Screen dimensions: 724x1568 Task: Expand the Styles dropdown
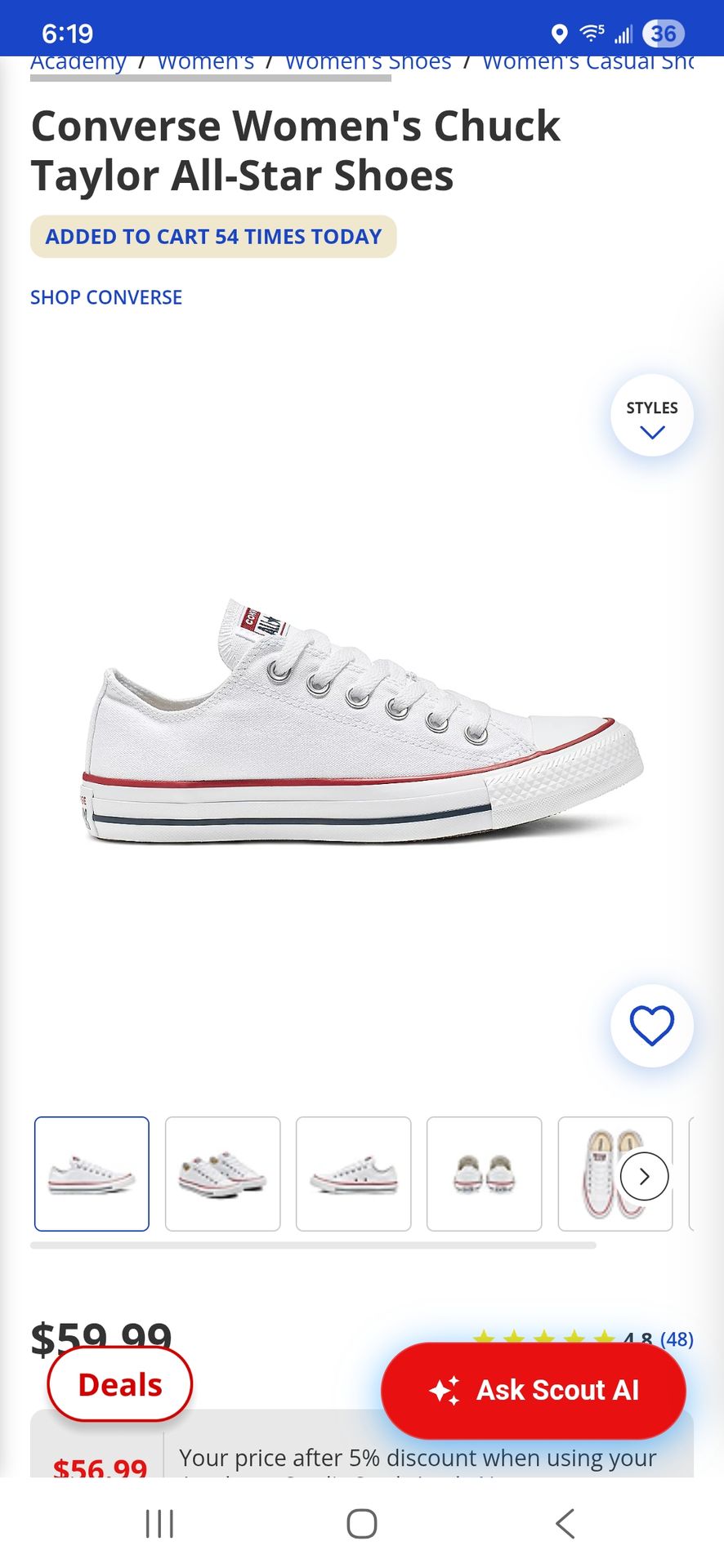(651, 416)
